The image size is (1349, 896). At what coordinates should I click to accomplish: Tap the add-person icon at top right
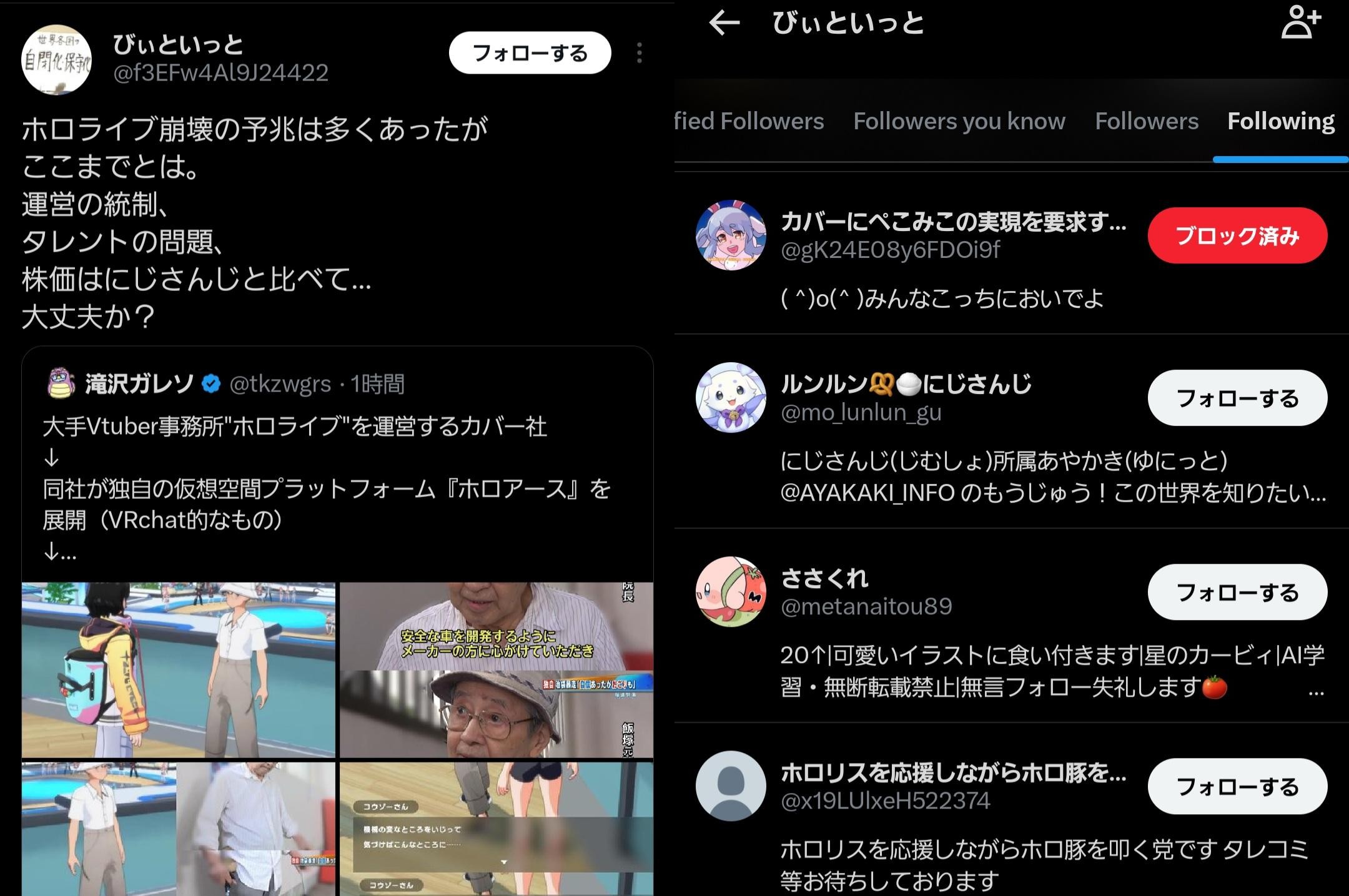pyautogui.click(x=1301, y=23)
